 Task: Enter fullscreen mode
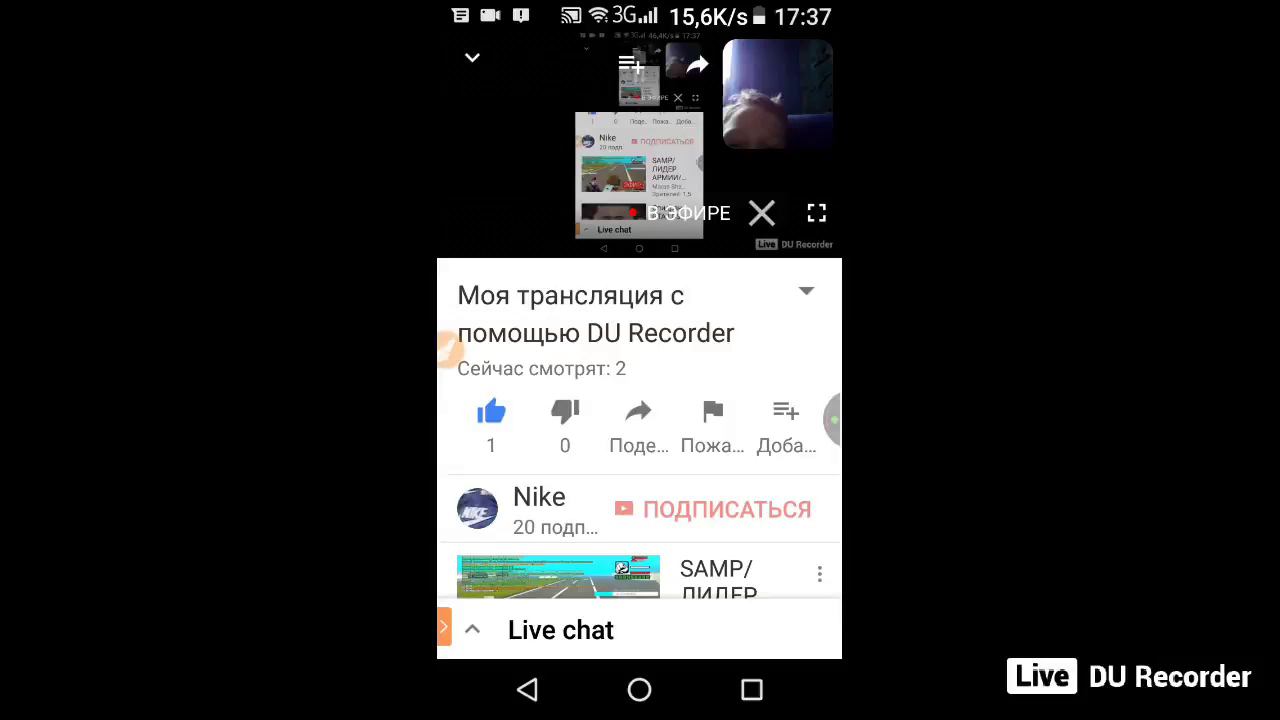816,213
